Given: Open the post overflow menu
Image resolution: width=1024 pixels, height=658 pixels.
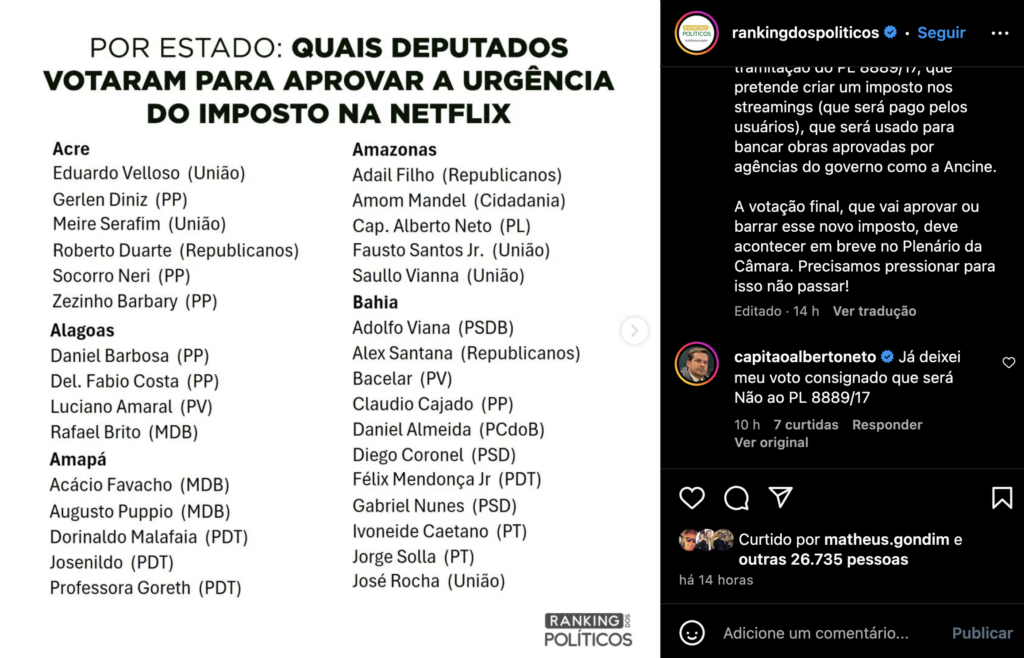Looking at the screenshot, I should [x=999, y=33].
